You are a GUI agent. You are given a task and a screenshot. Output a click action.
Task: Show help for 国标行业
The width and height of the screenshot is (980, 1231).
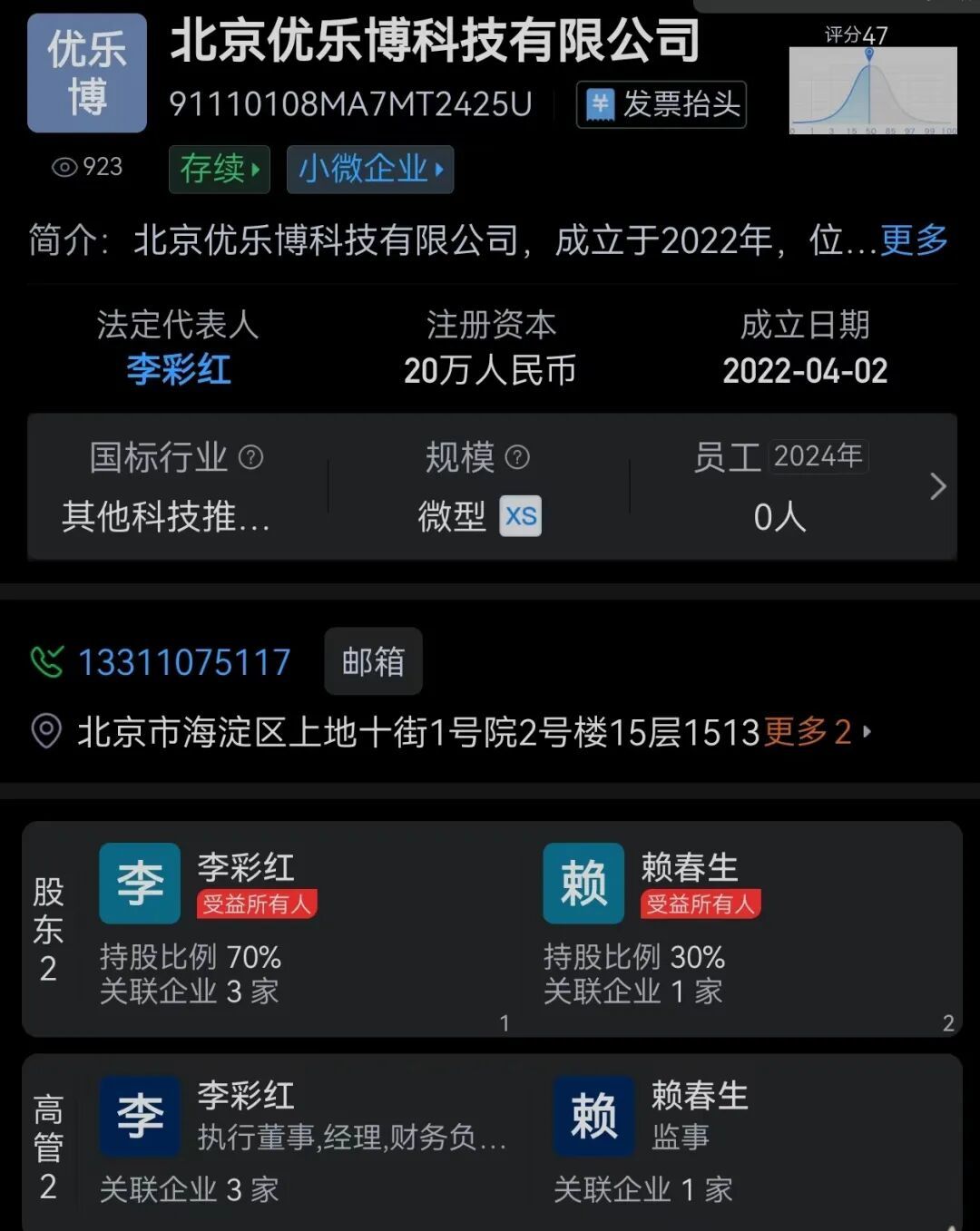pyautogui.click(x=251, y=457)
